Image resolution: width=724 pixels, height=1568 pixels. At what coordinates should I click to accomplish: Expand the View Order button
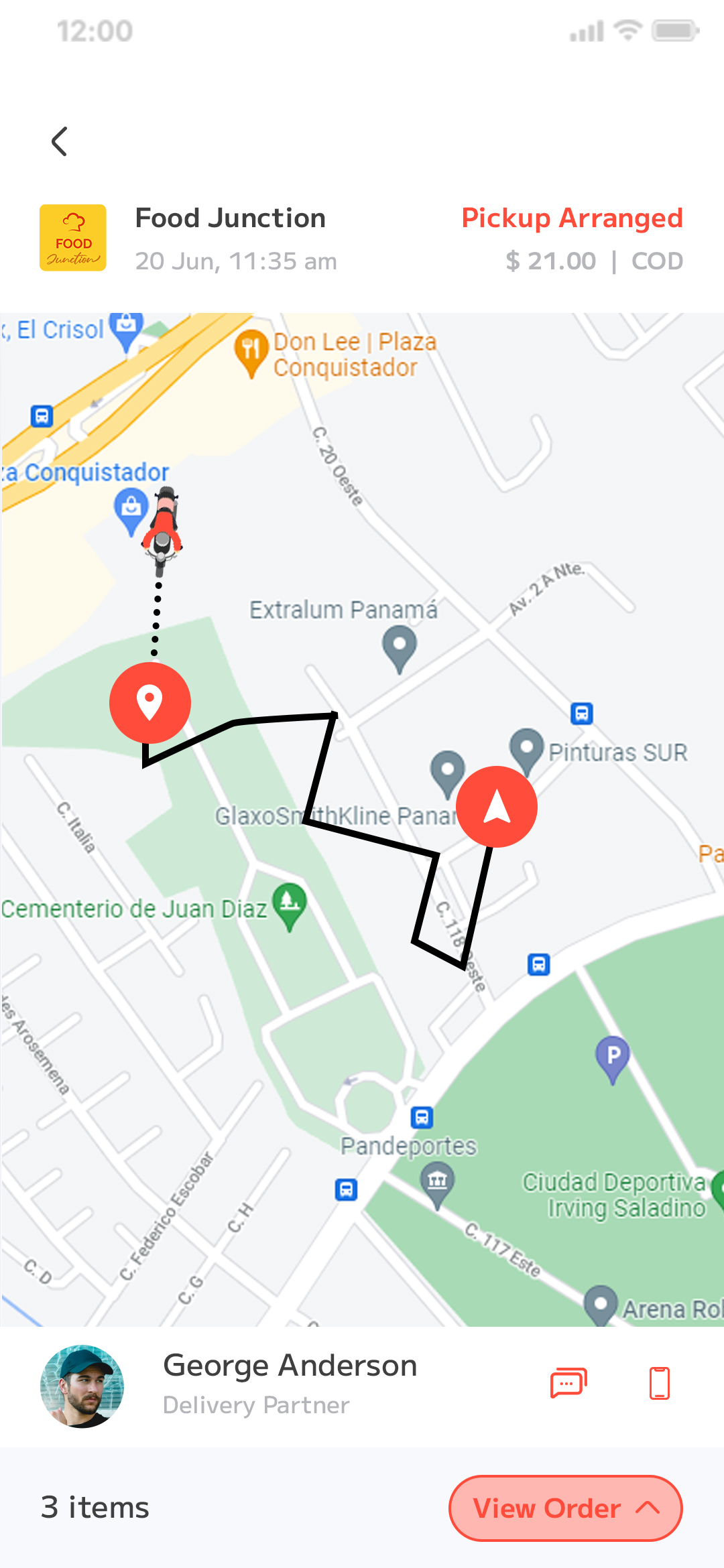tap(565, 1508)
